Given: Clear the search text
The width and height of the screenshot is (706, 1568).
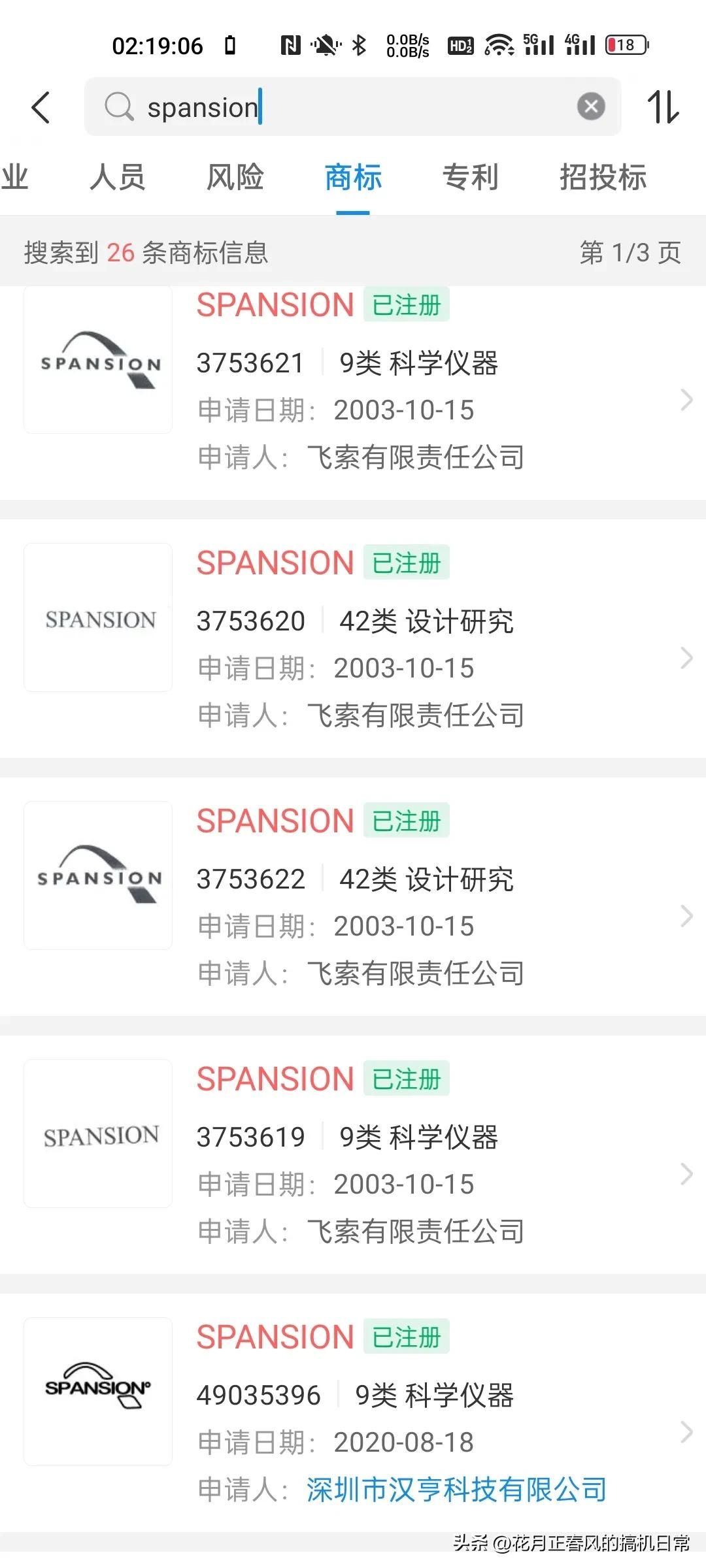Looking at the screenshot, I should tap(591, 106).
